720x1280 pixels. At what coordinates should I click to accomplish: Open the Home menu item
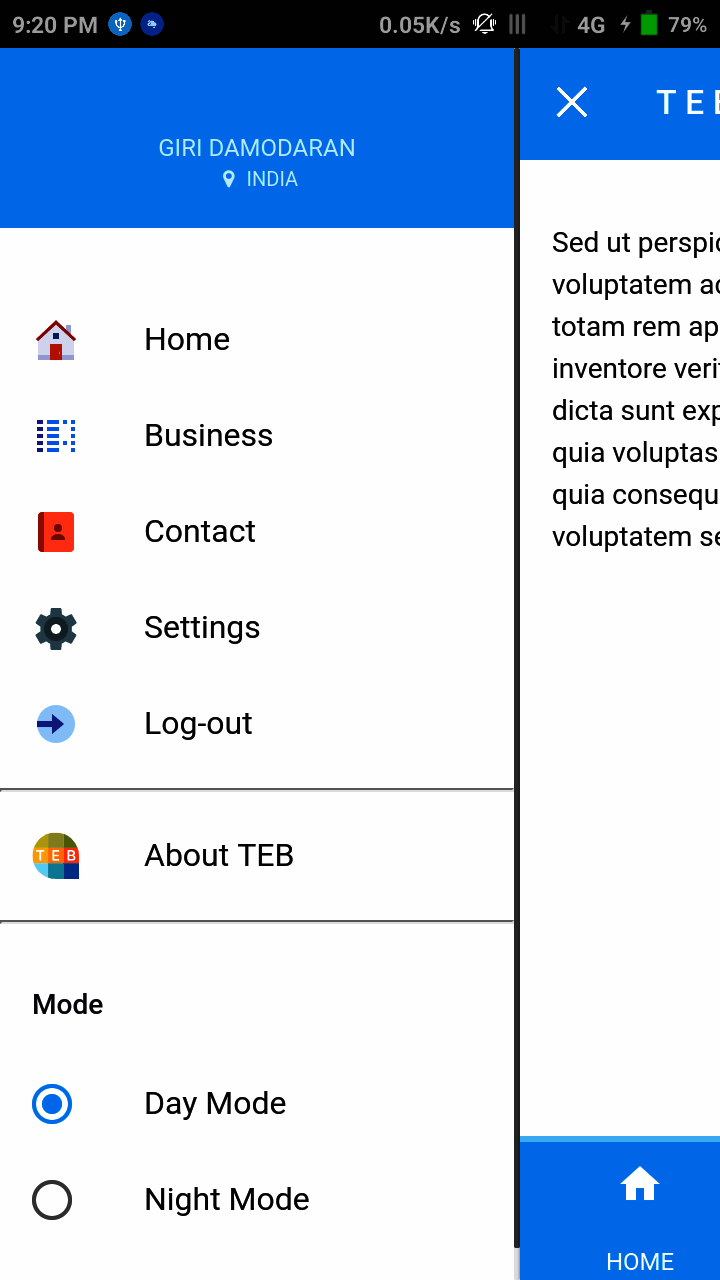click(187, 339)
